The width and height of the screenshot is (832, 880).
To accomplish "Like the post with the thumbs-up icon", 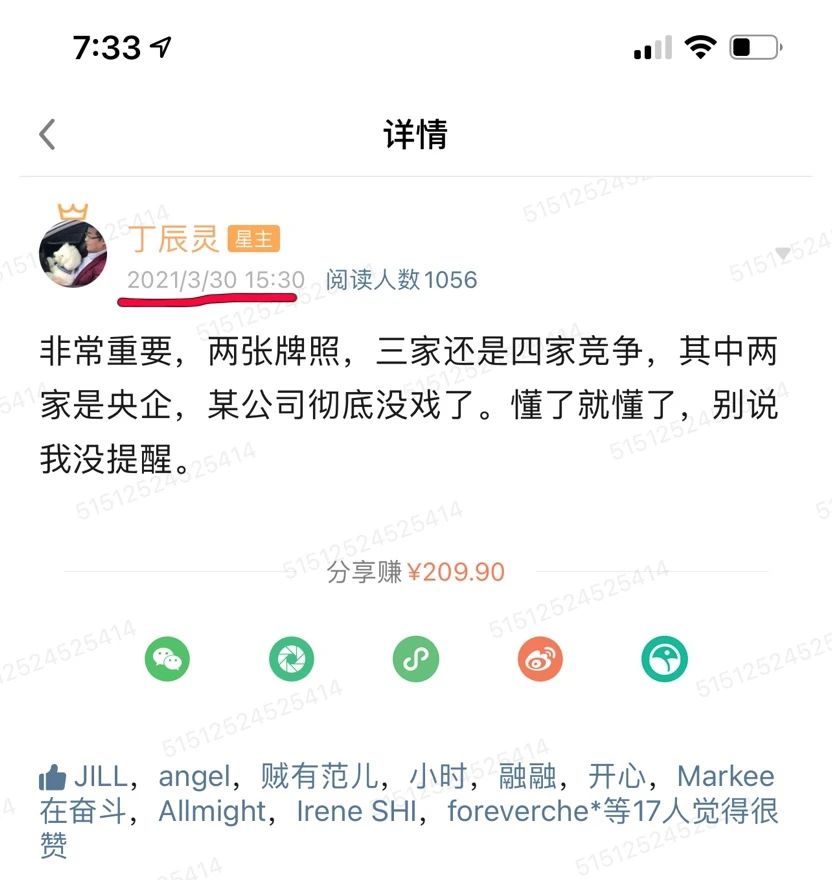I will click(52, 778).
